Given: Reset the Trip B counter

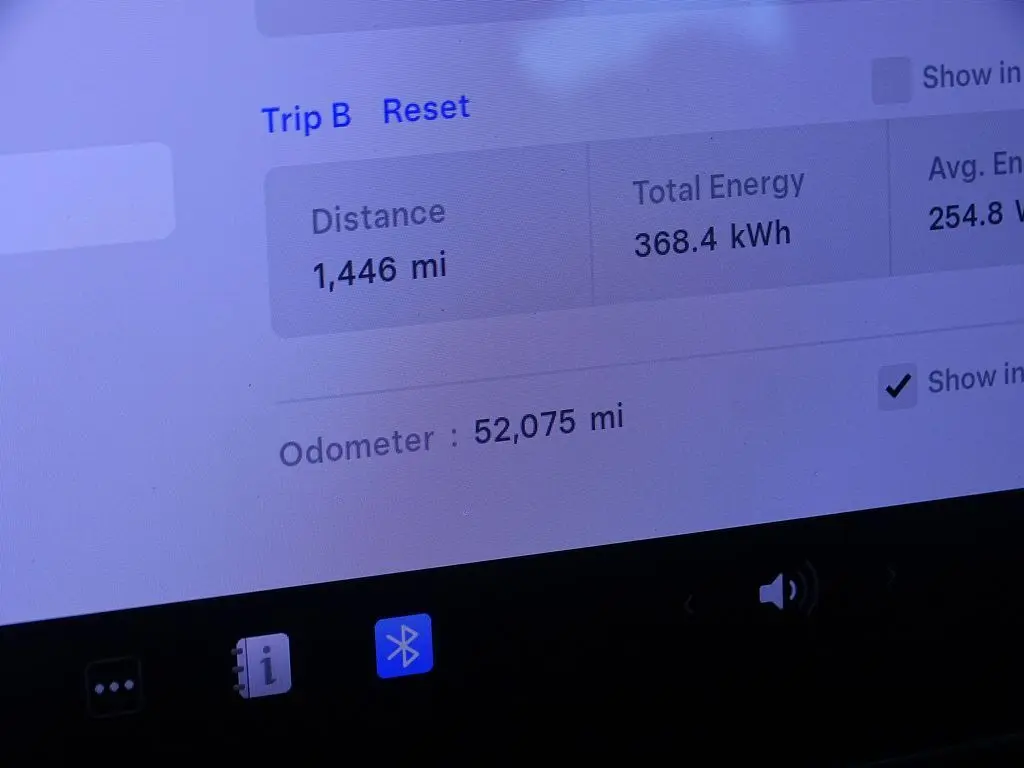Looking at the screenshot, I should click(426, 109).
